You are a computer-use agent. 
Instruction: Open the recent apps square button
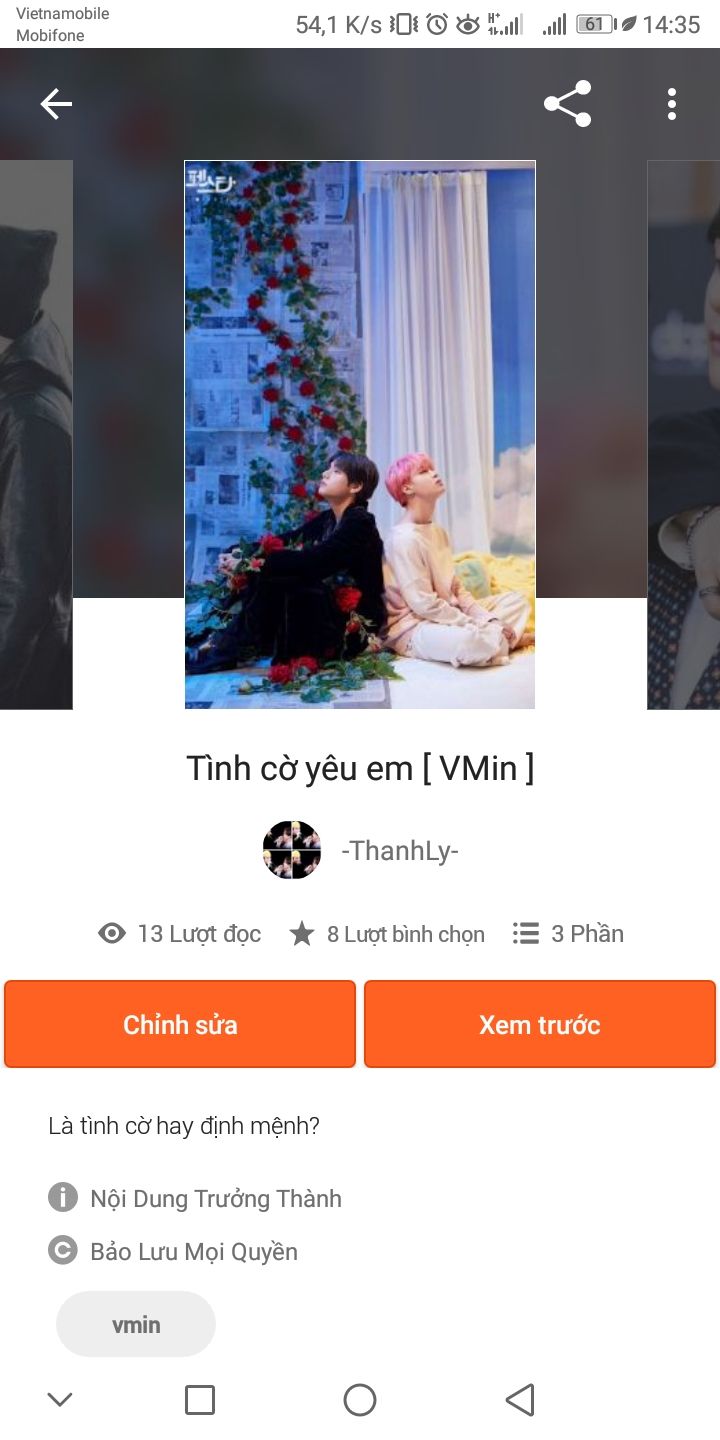(200, 1400)
